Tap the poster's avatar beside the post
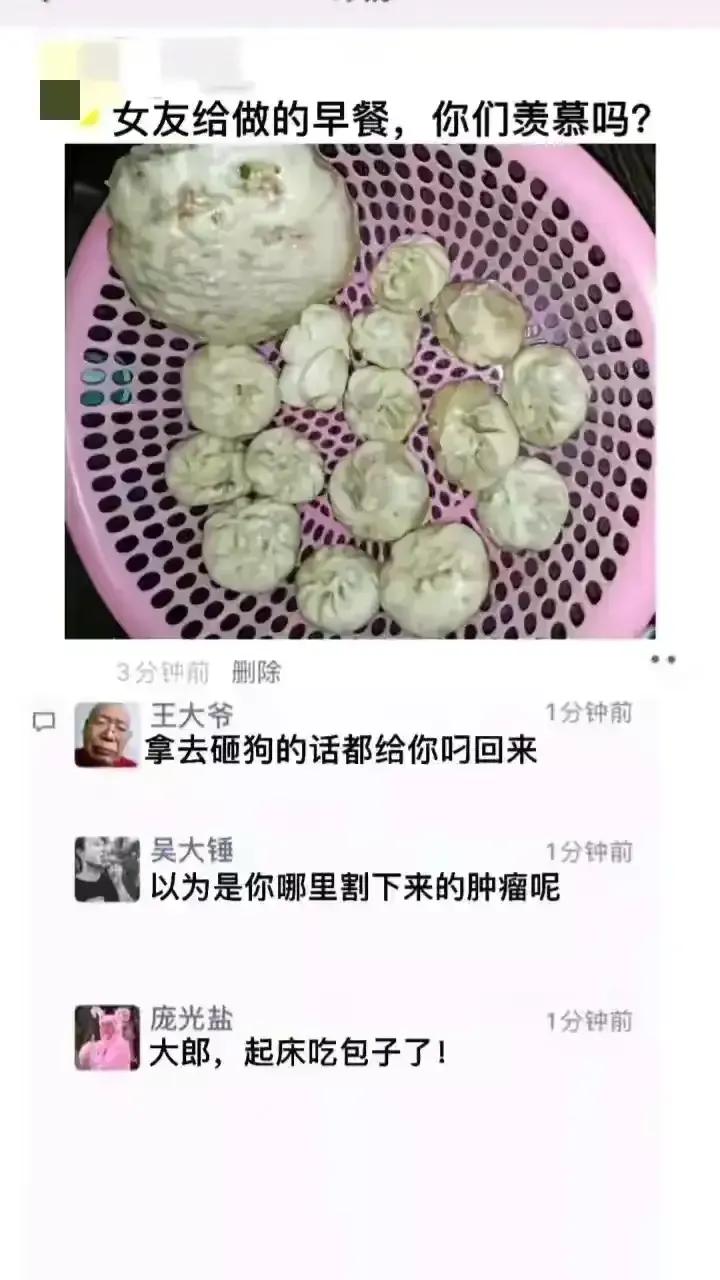The width and height of the screenshot is (720, 1280). point(60,99)
